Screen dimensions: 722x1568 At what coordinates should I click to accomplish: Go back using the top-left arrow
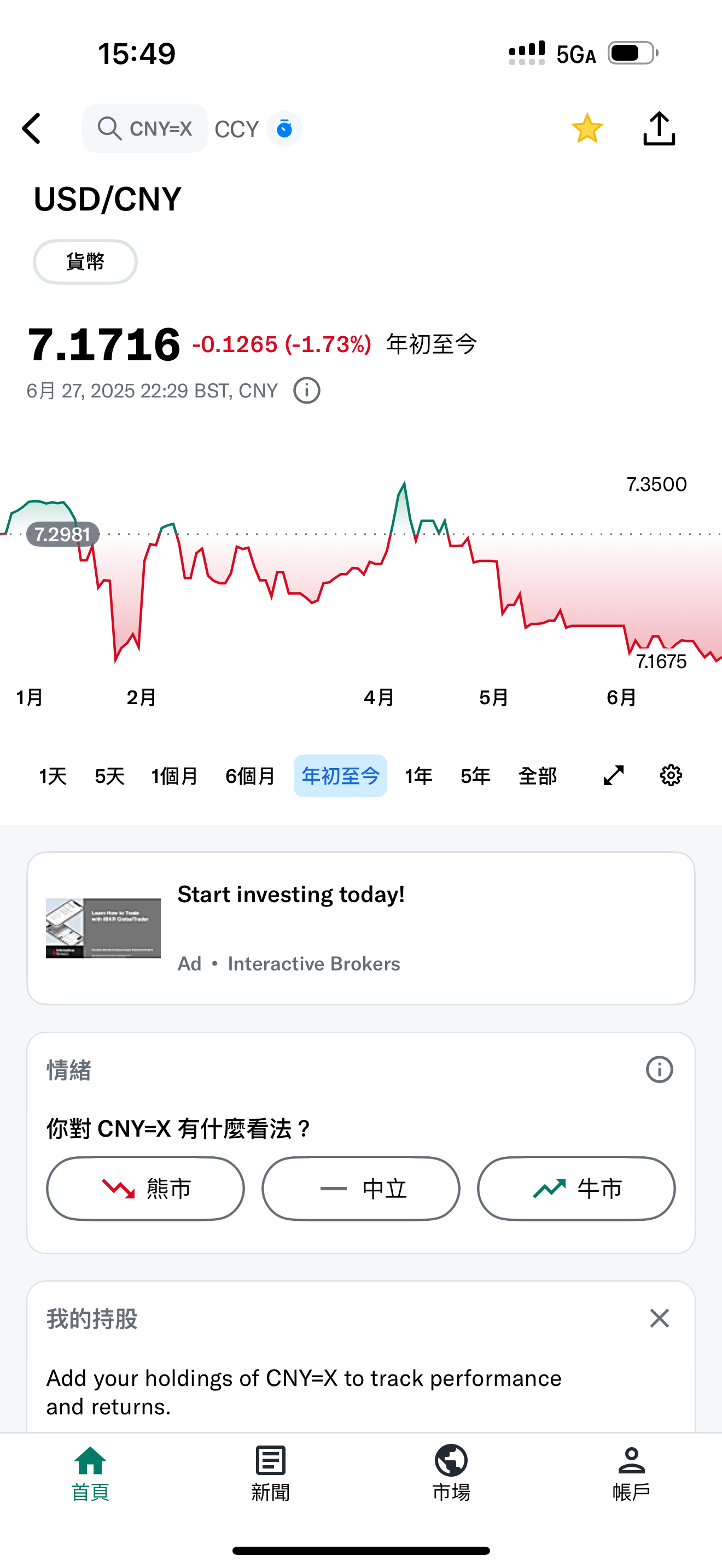32,128
